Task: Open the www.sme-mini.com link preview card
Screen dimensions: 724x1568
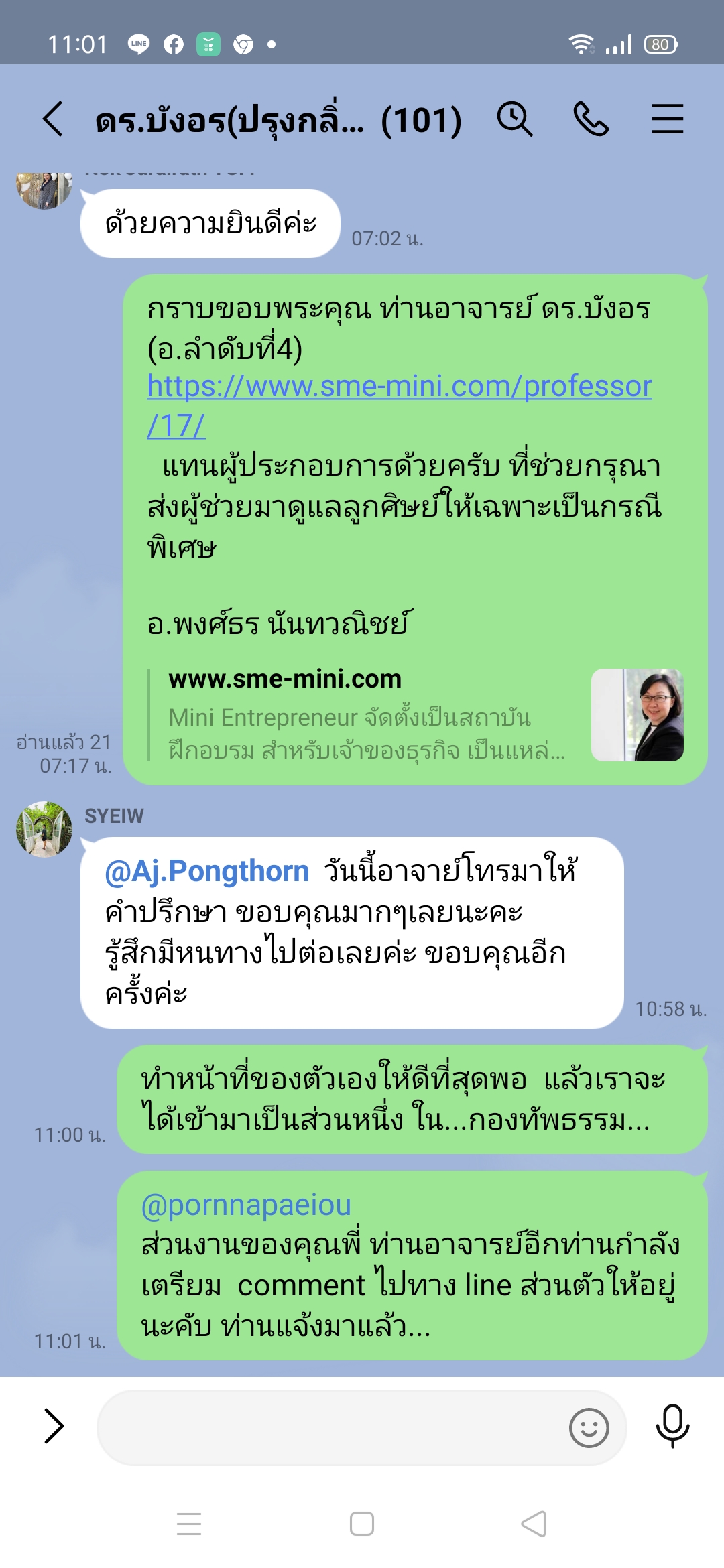Action: point(416,714)
